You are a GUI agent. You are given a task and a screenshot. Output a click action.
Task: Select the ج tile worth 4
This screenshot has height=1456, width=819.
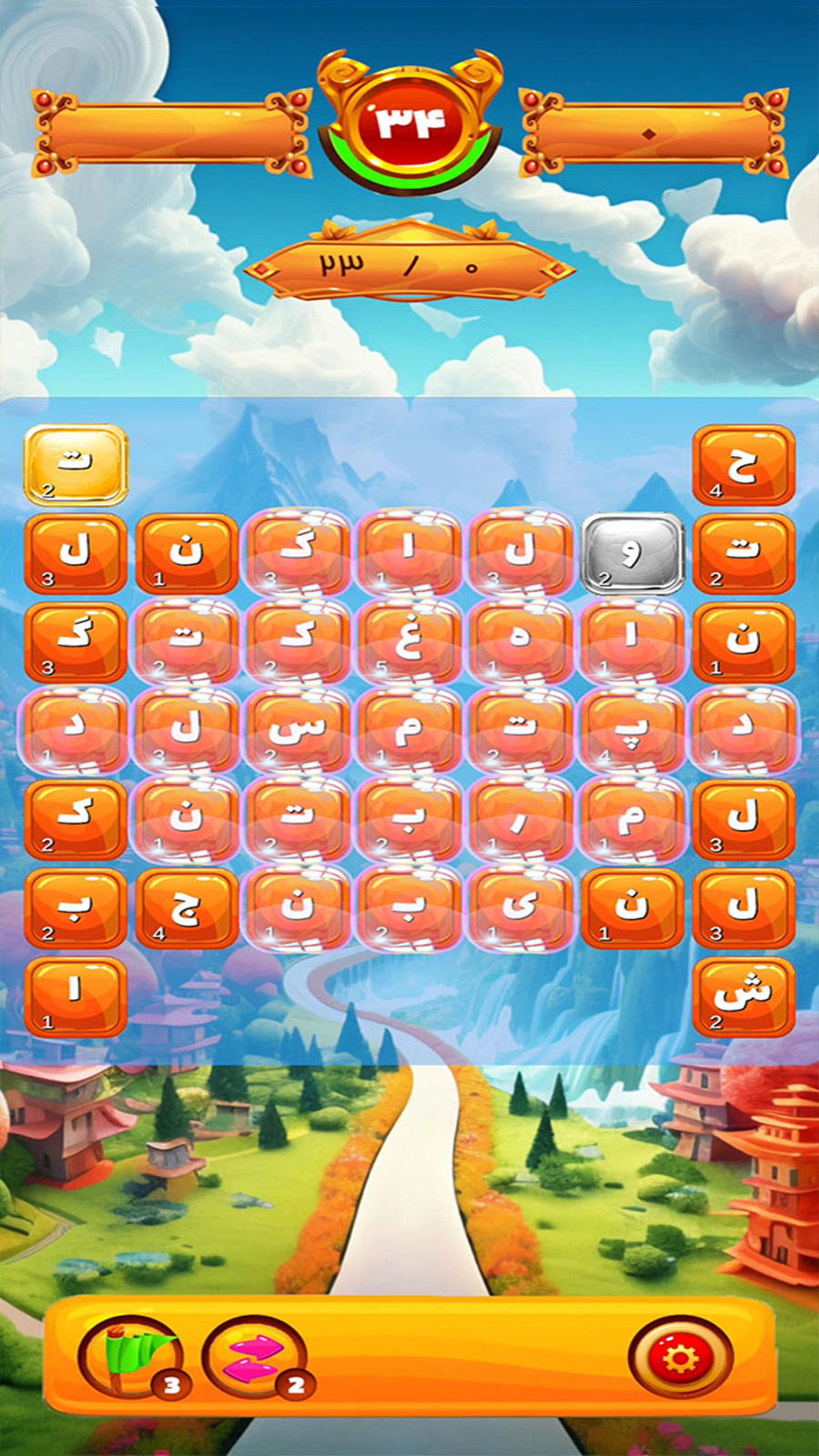click(187, 907)
